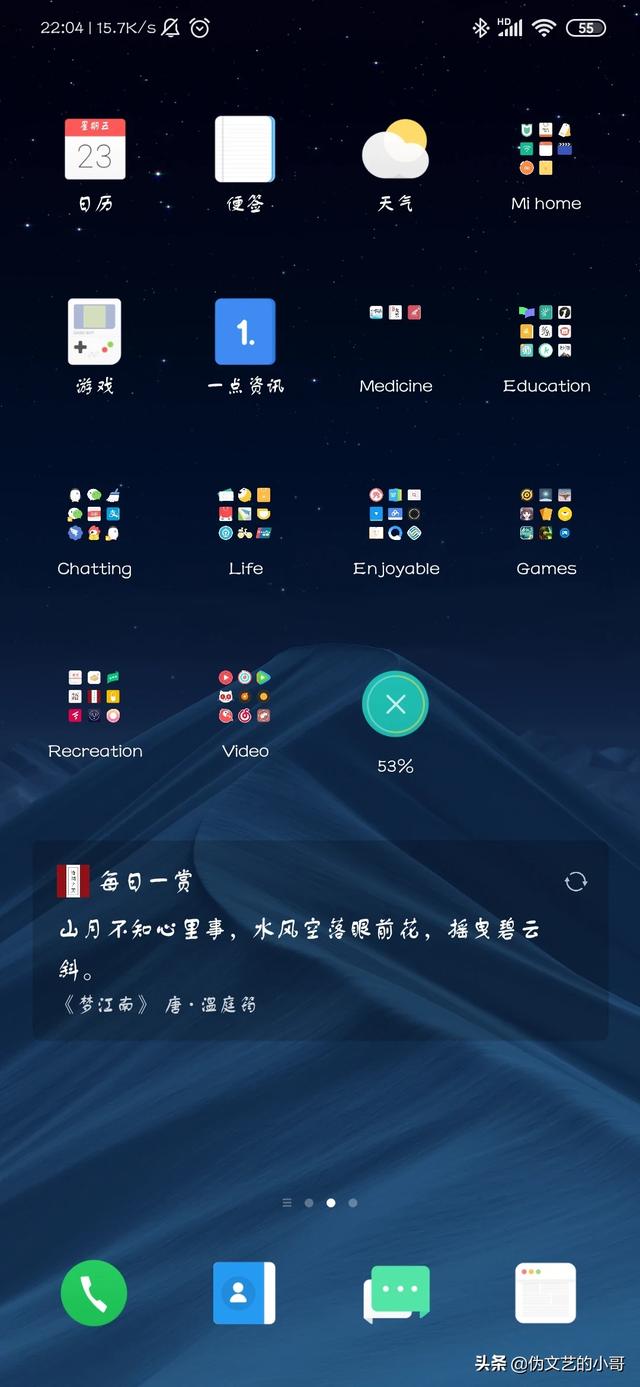Refresh the 每日一赏 daily poem widget
The width and height of the screenshot is (640, 1387).
click(x=576, y=881)
